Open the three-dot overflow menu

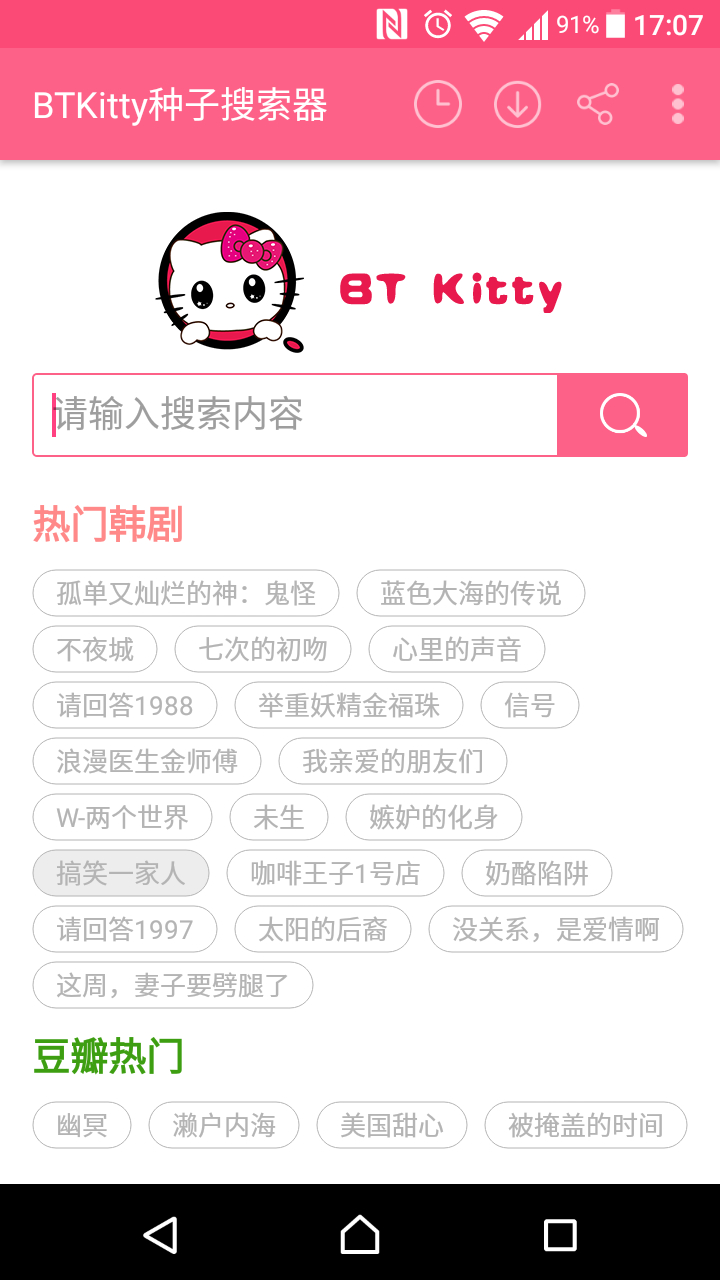(677, 103)
